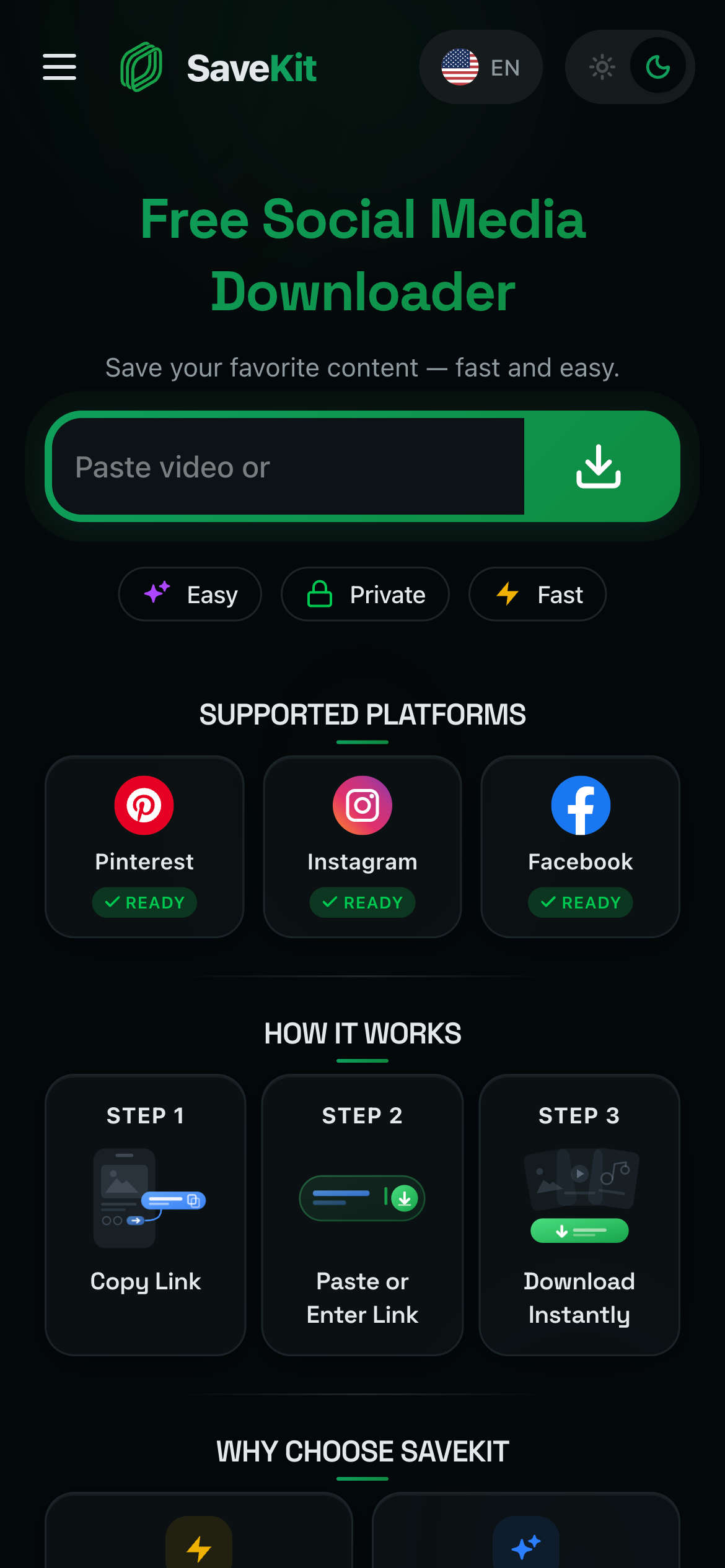This screenshot has width=725, height=1568.
Task: Click the lightning bolt icon in Fast badge
Action: (507, 594)
